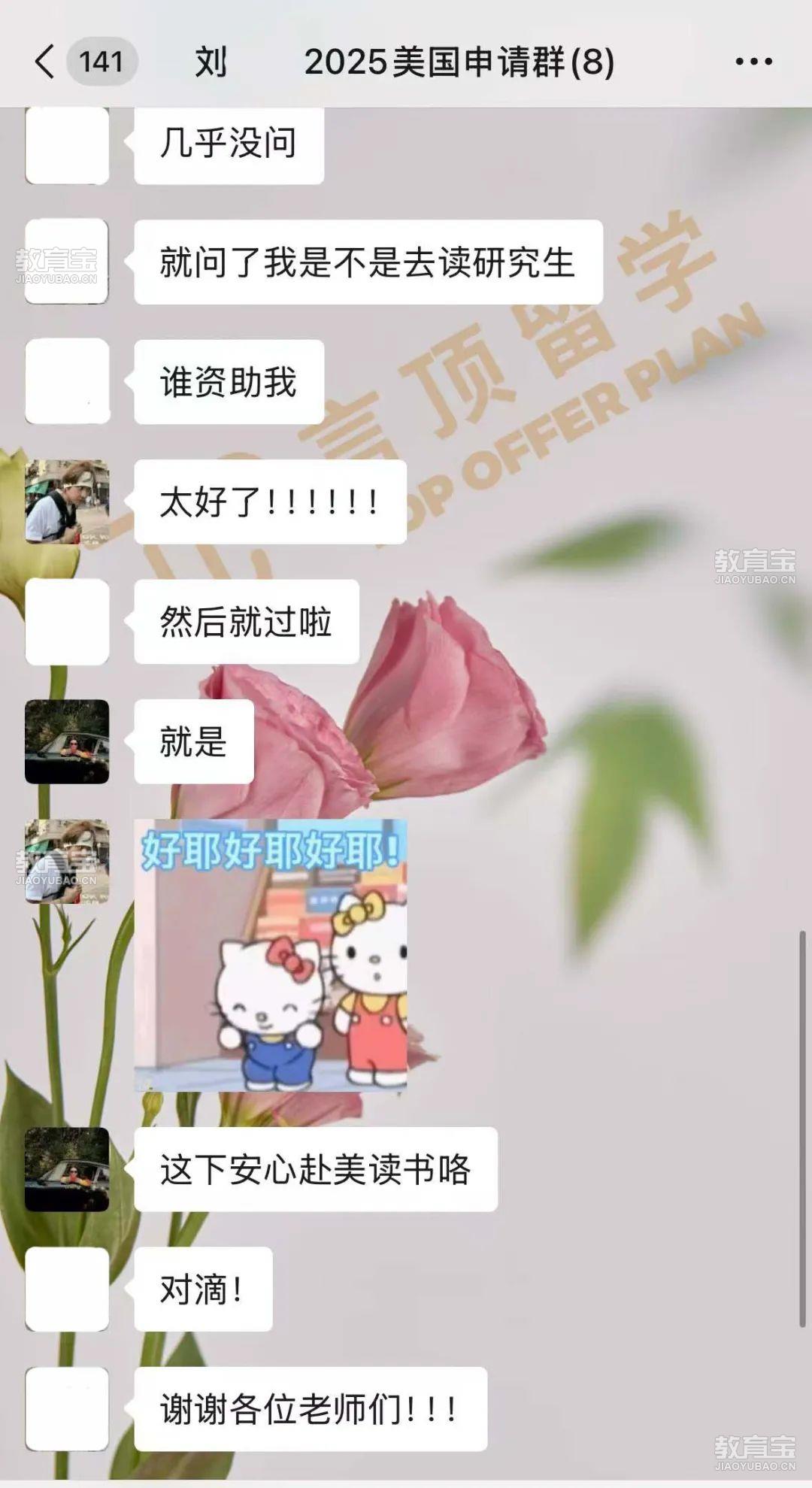Open the group chat overflow menu
The width and height of the screenshot is (812, 1488).
pos(753,62)
